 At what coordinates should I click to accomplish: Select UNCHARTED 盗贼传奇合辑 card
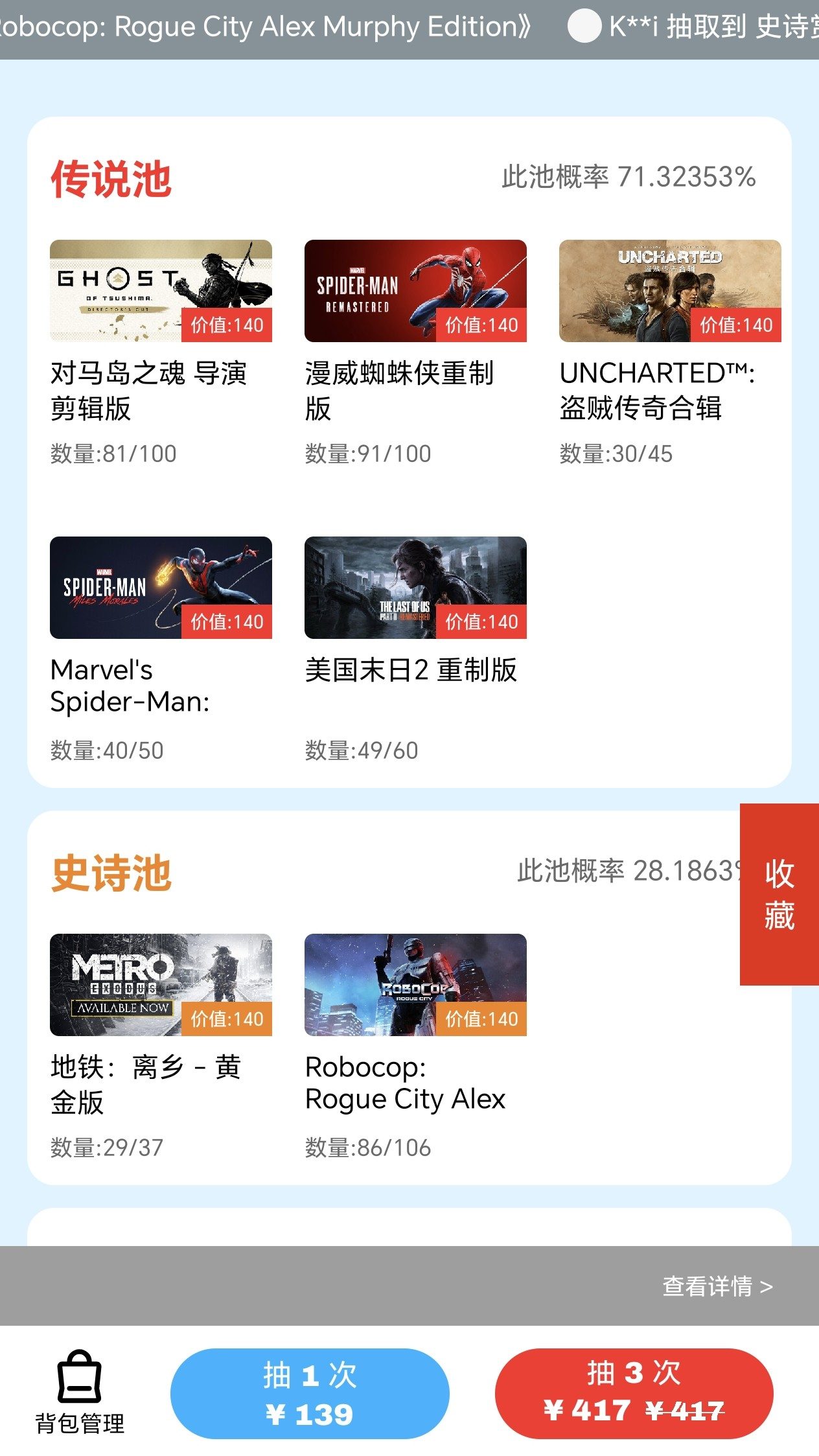[670, 291]
